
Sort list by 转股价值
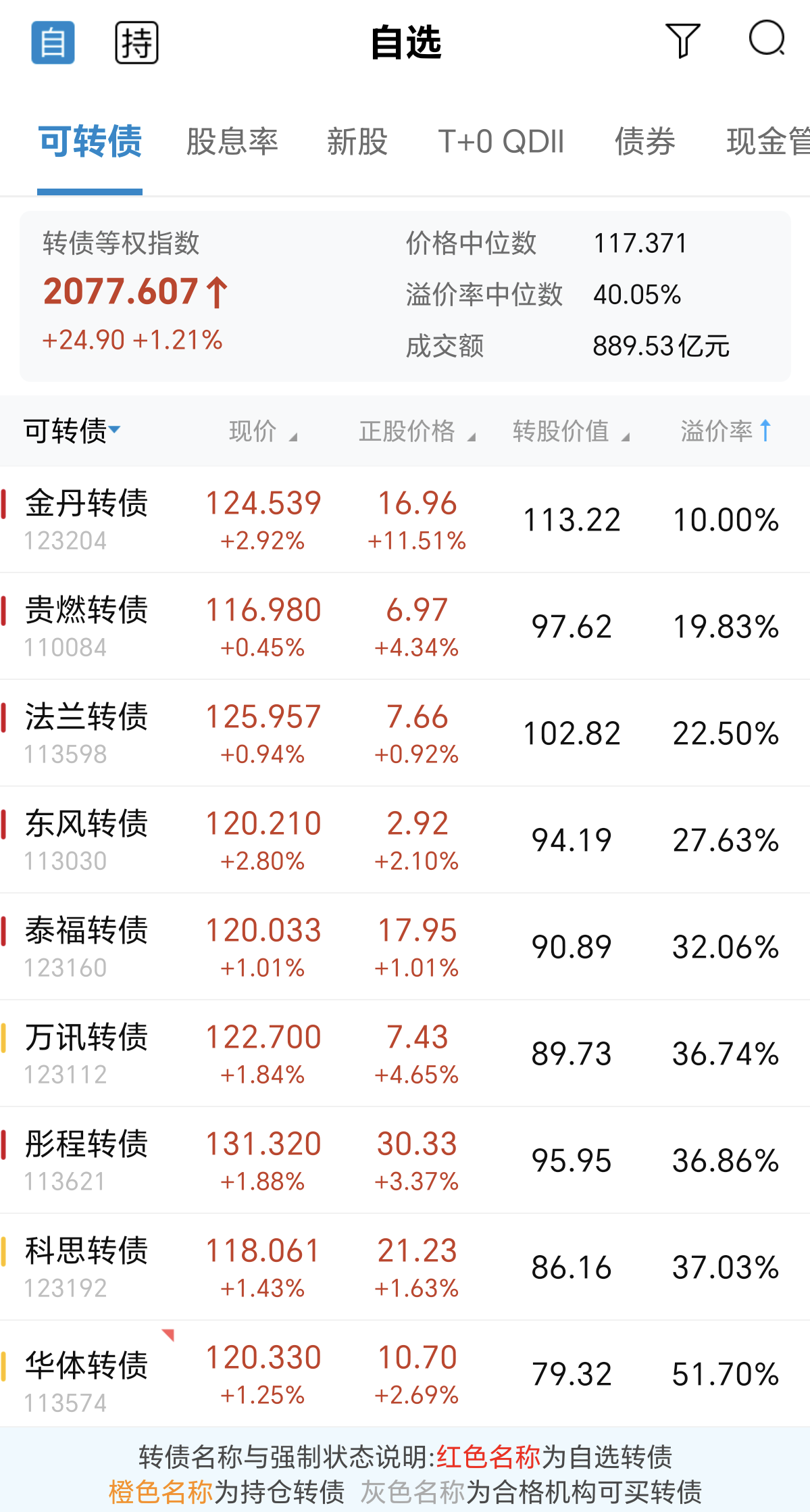(x=570, y=431)
